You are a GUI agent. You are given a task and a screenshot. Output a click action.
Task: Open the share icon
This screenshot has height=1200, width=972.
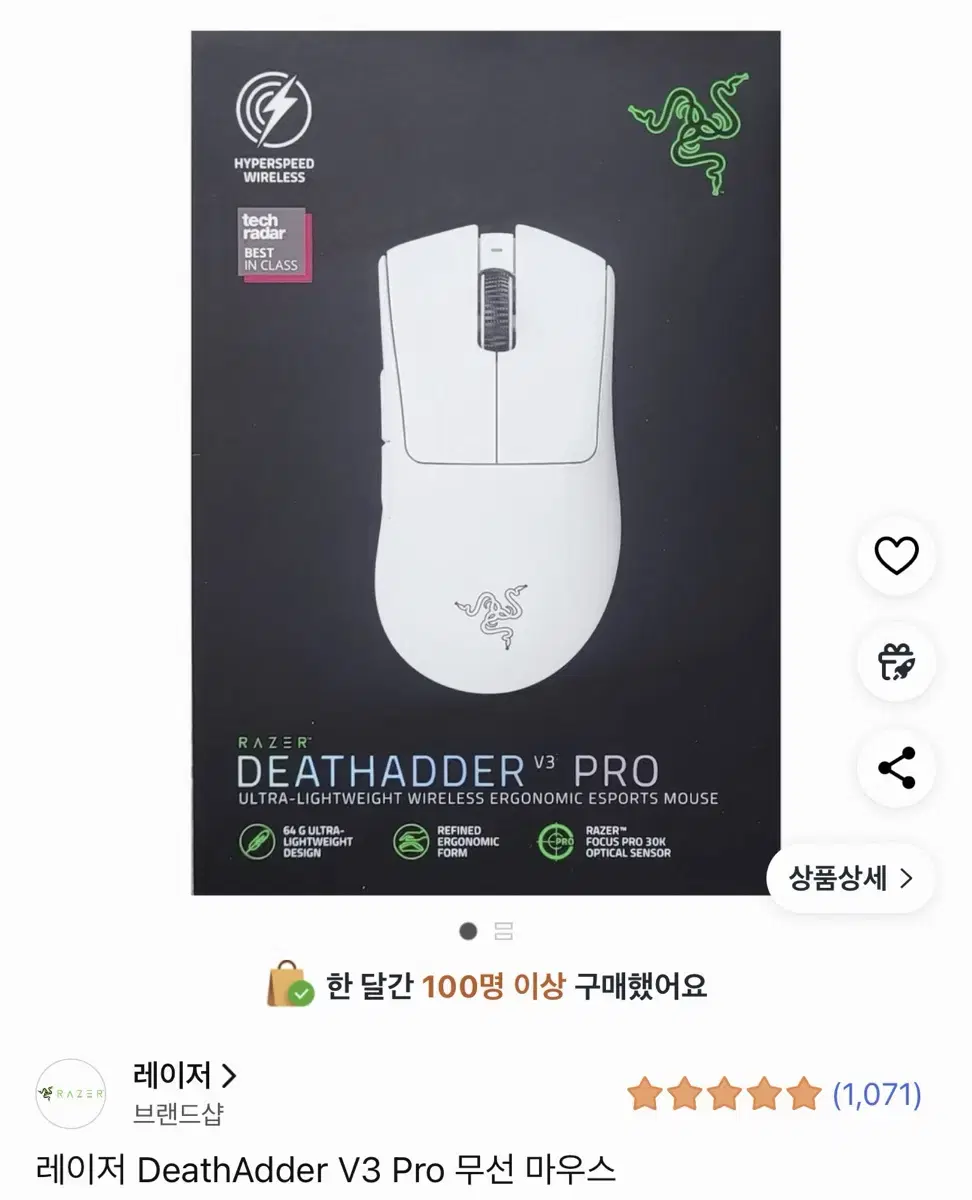[895, 768]
